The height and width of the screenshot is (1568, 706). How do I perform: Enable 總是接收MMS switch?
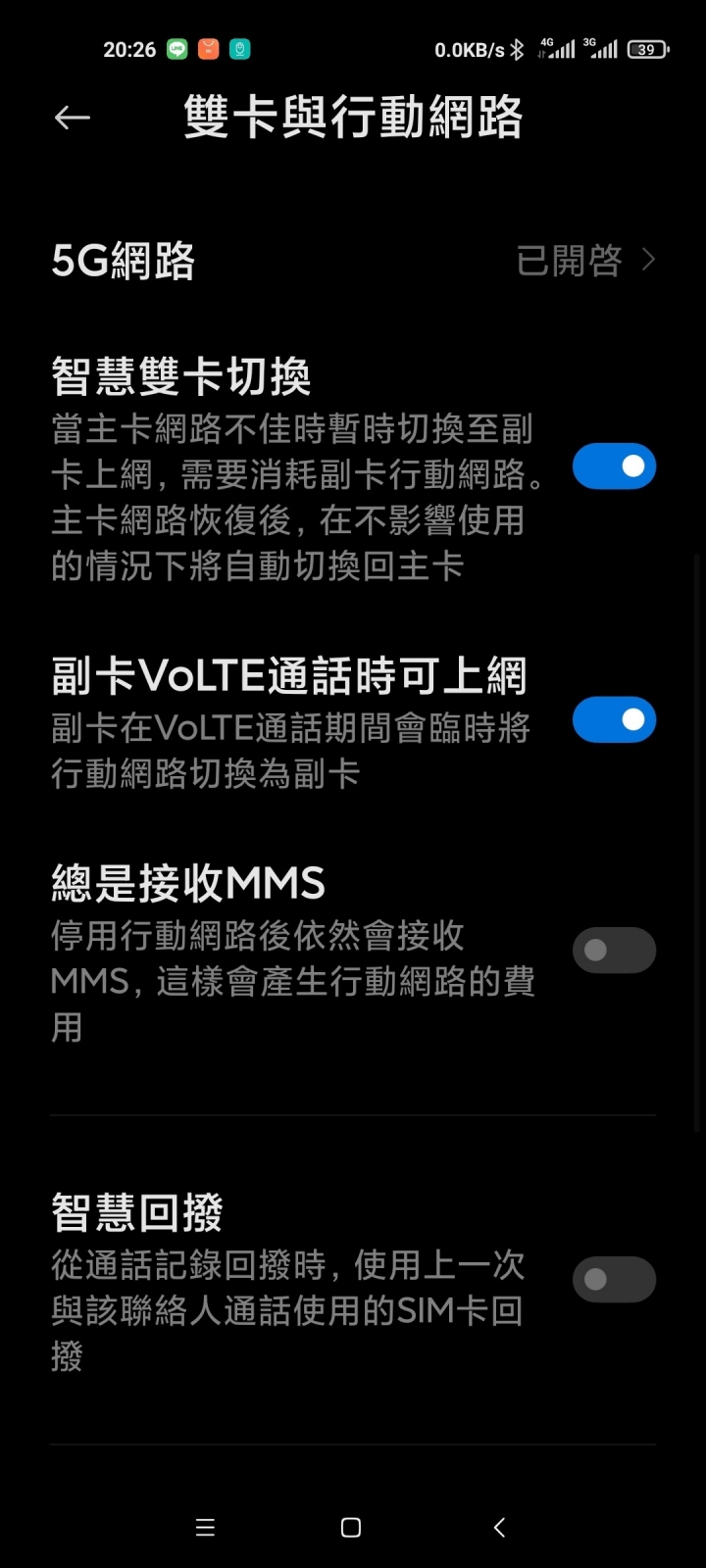(614, 950)
